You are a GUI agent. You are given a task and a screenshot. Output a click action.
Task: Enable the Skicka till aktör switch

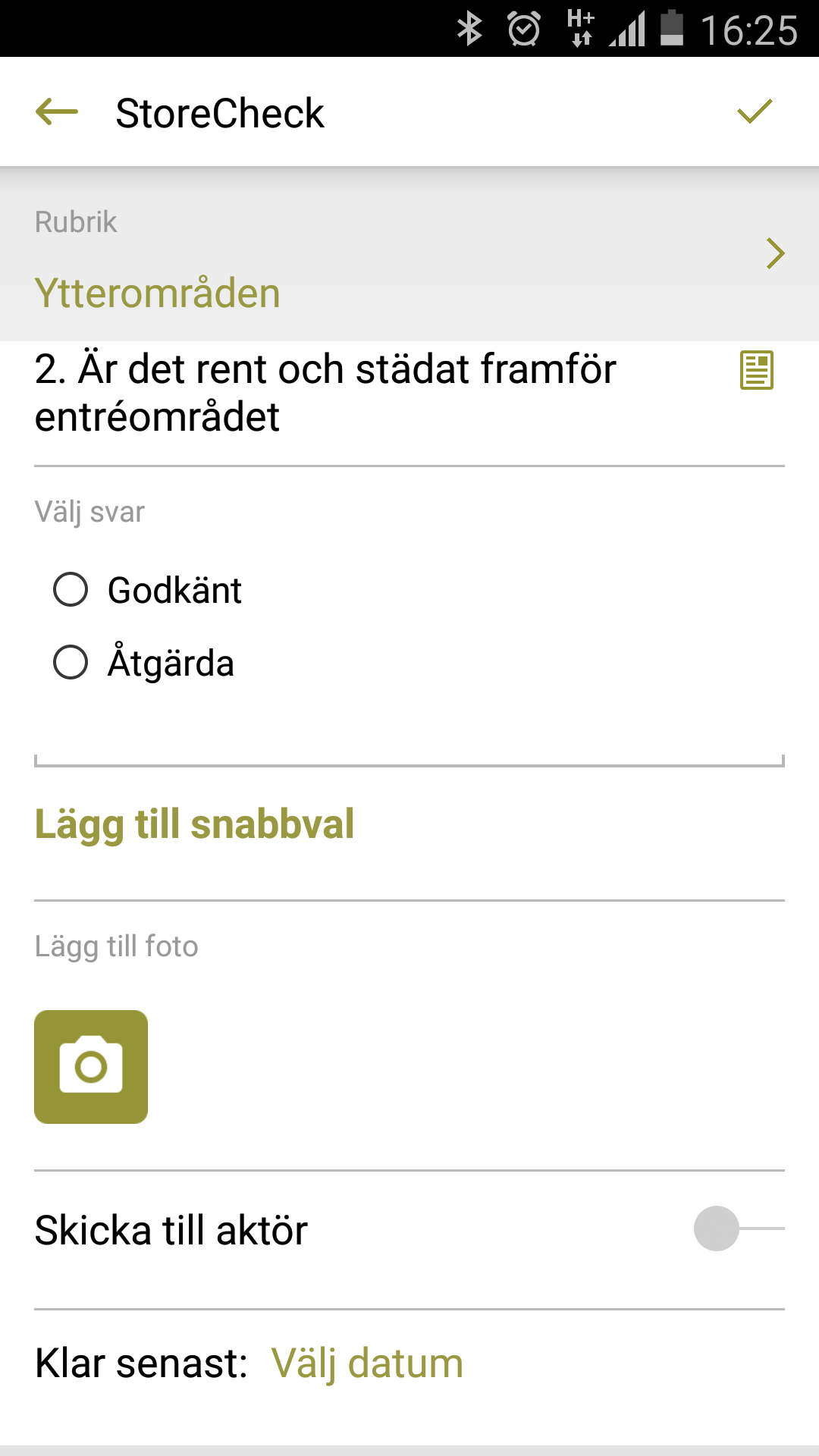[x=737, y=1228]
